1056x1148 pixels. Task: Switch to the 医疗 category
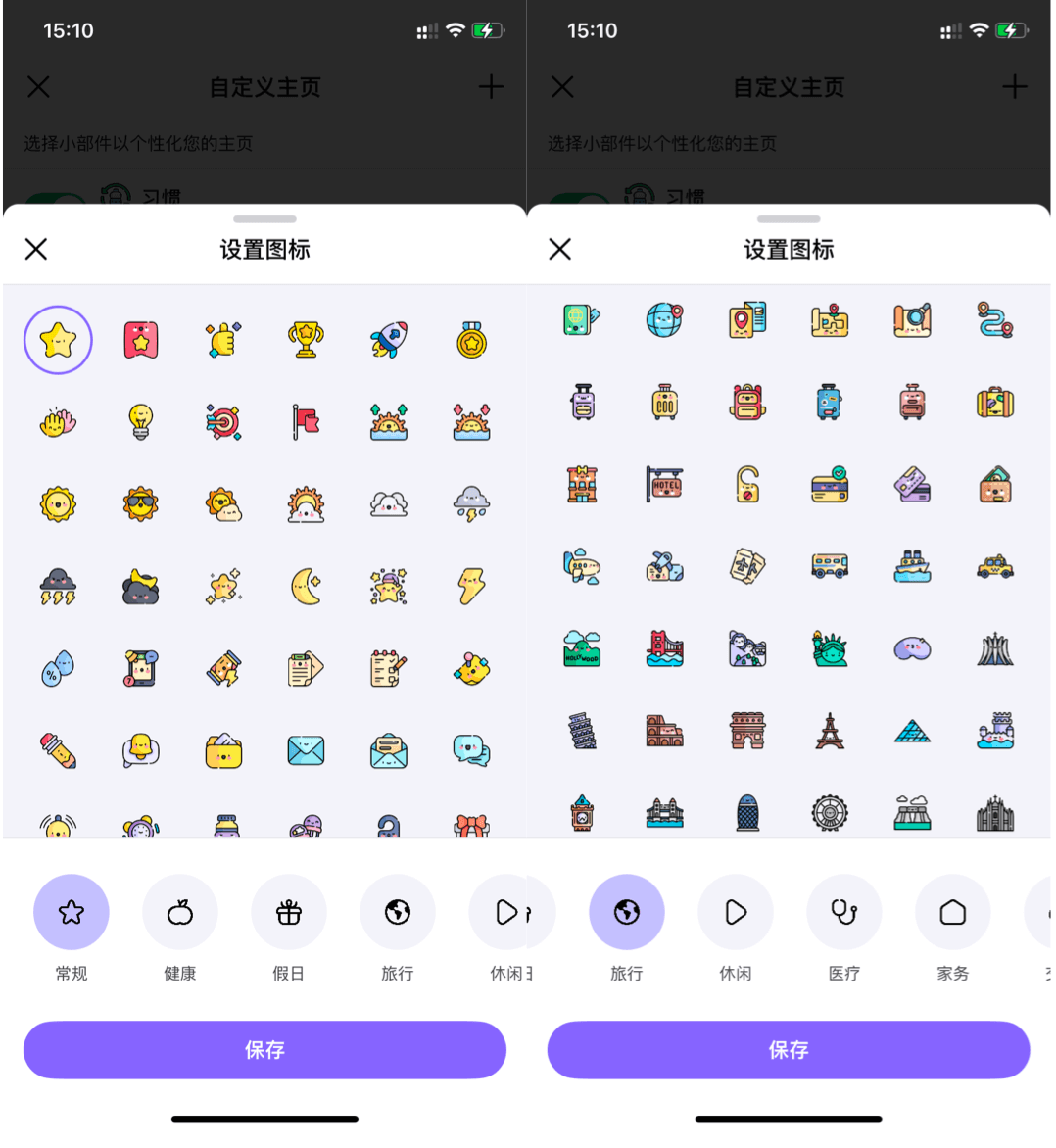844,912
